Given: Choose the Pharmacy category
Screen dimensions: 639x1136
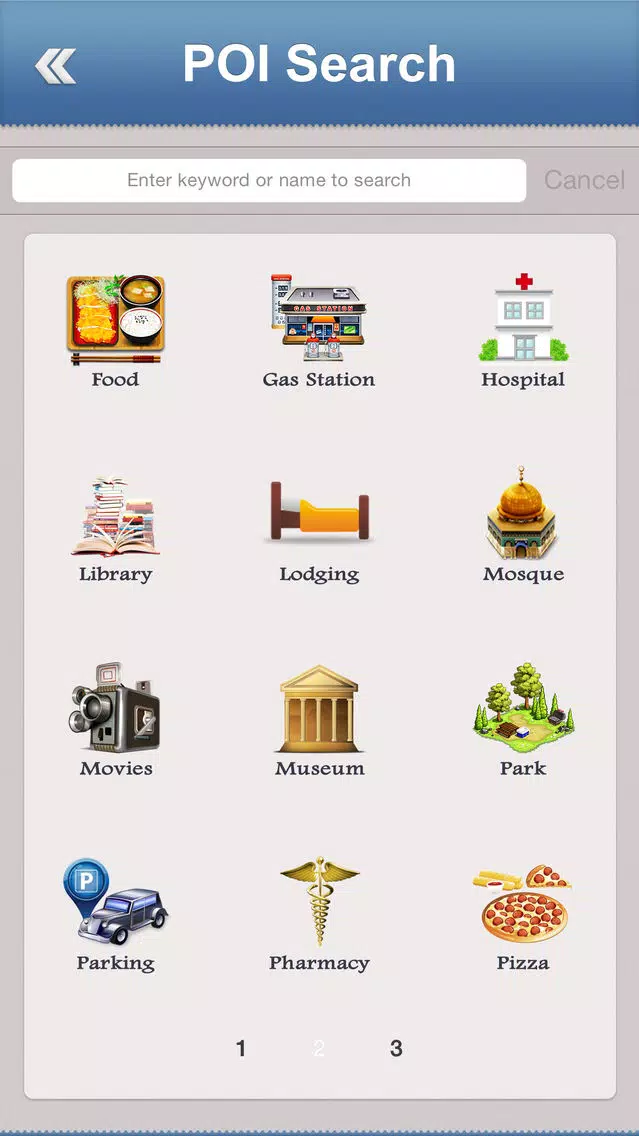Looking at the screenshot, I should [319, 915].
